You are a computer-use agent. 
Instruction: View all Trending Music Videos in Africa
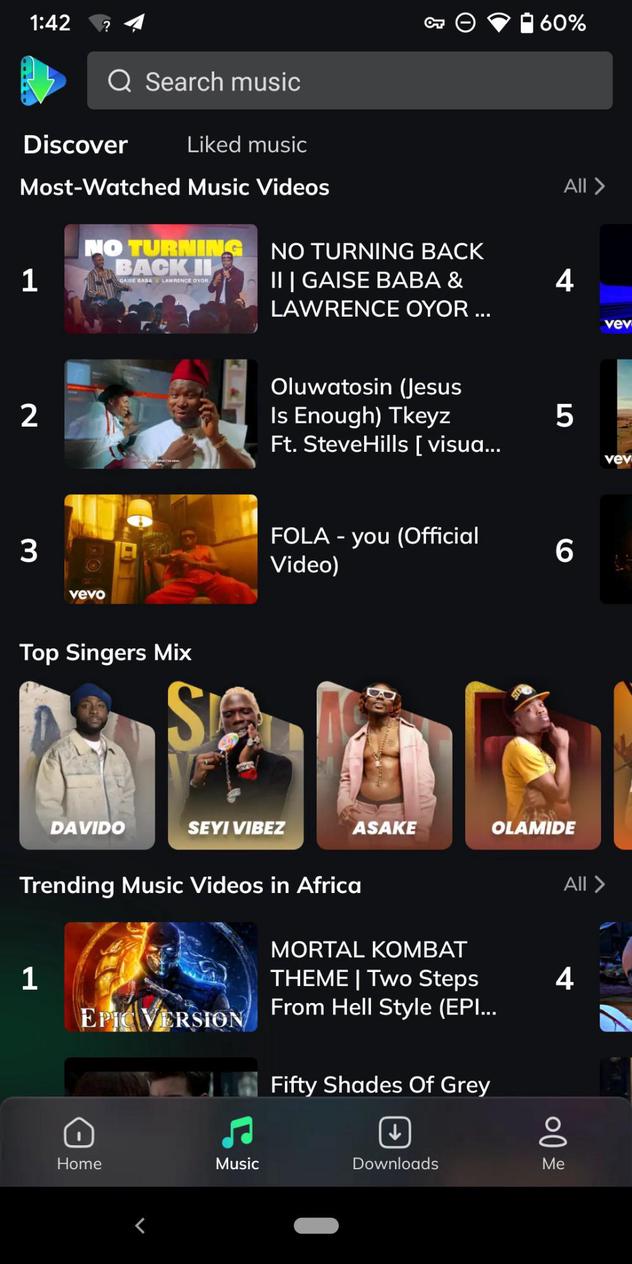(x=584, y=884)
